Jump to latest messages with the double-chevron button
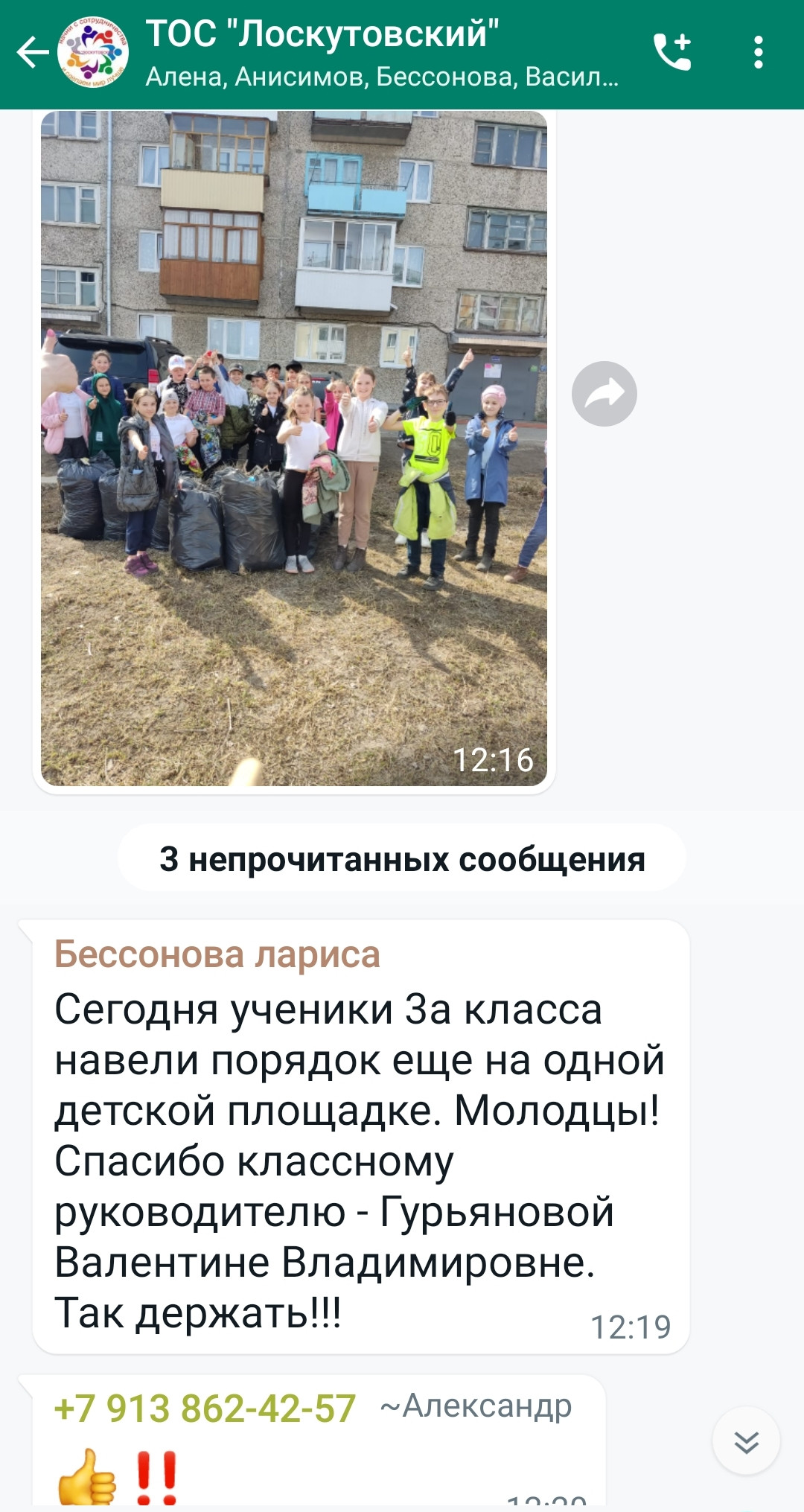This screenshot has width=804, height=1512. (x=746, y=1441)
